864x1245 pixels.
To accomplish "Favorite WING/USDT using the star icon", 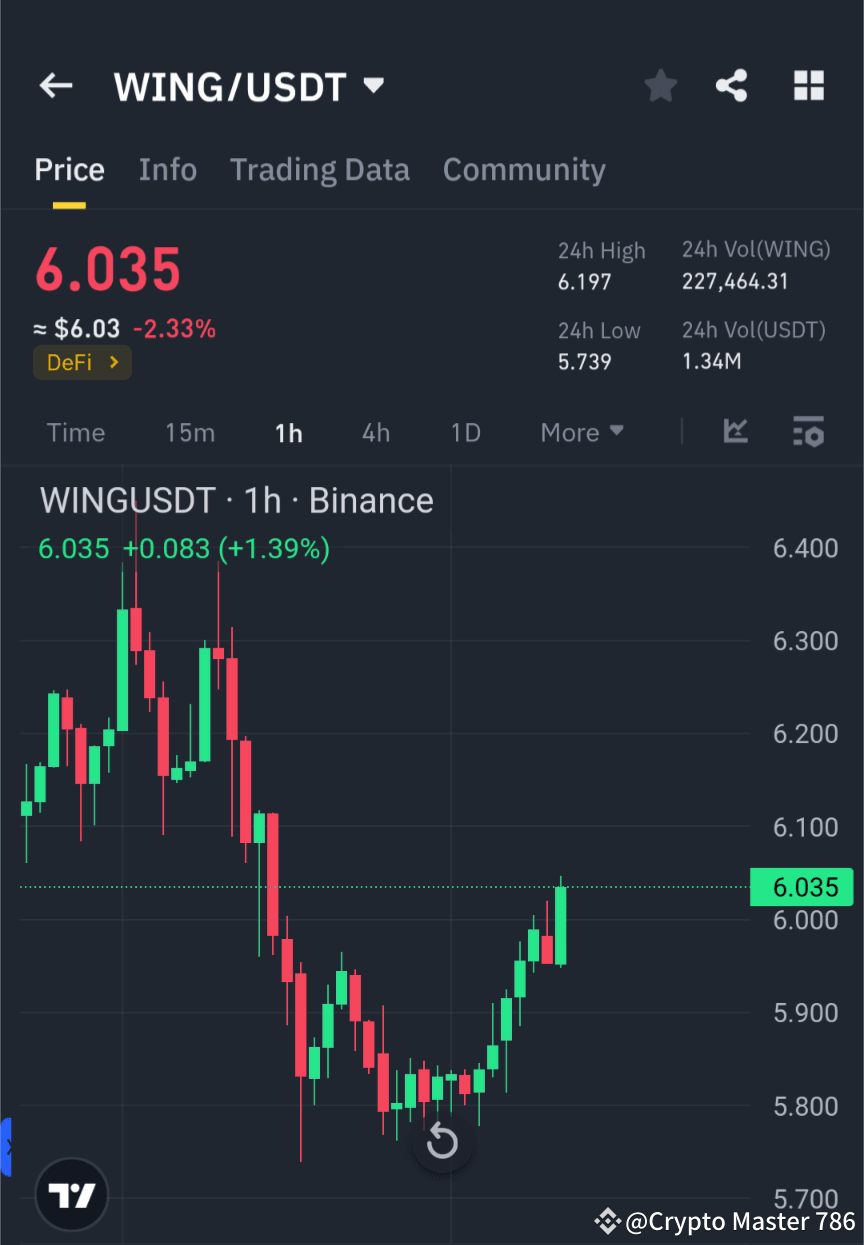I will (x=660, y=85).
